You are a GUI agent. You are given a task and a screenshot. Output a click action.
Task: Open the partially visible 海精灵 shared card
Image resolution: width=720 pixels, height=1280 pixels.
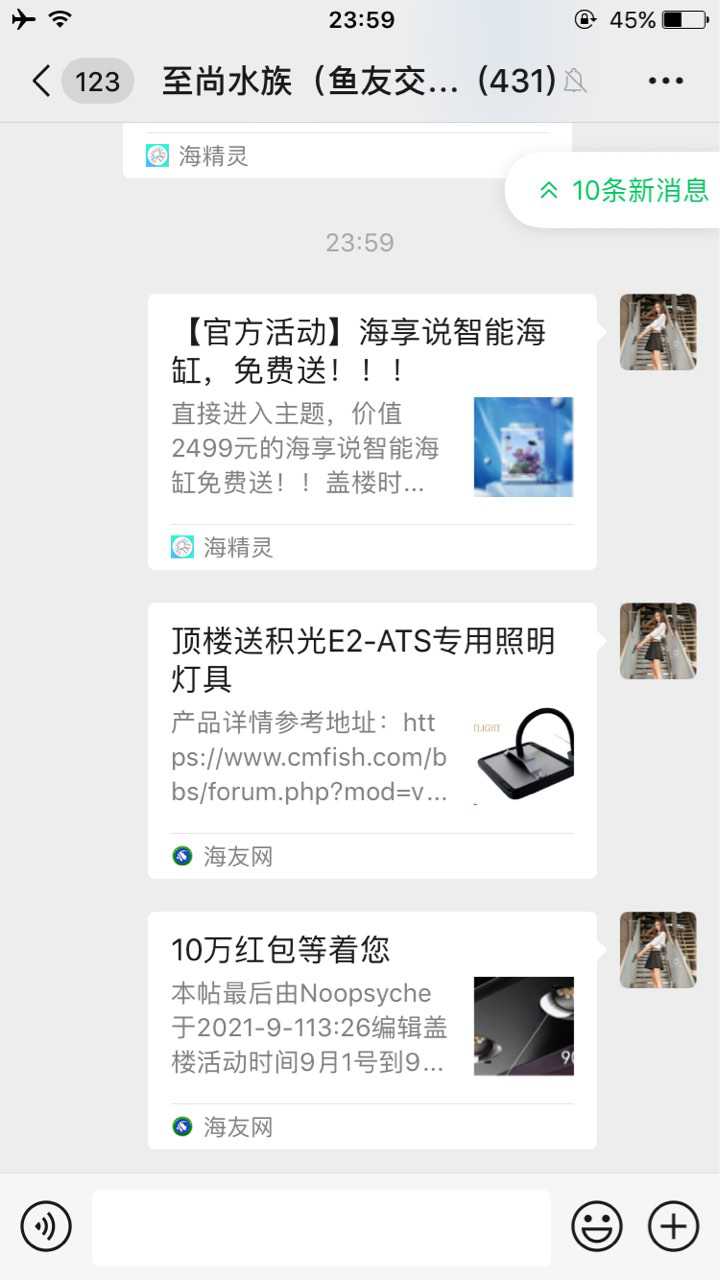(346, 152)
